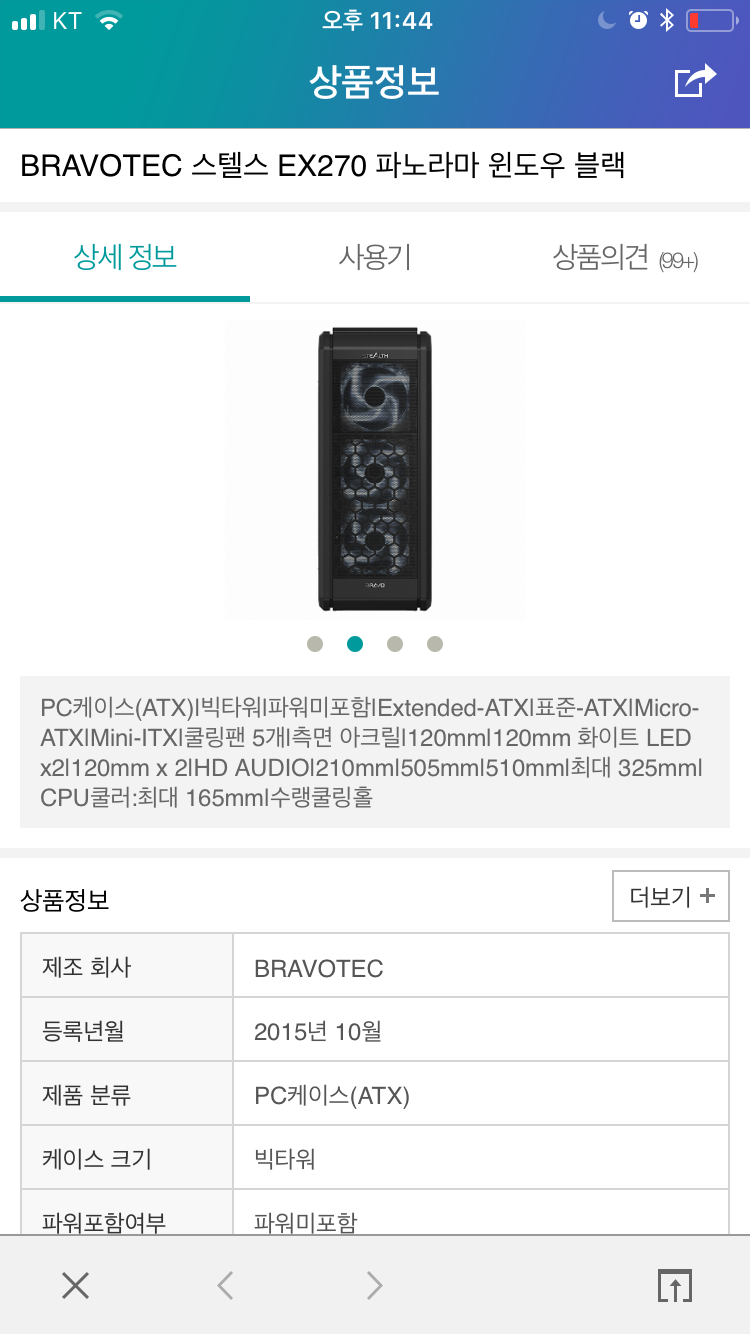Switch to the 사용기 tab
Screen dimensions: 750x1334
(x=375, y=258)
